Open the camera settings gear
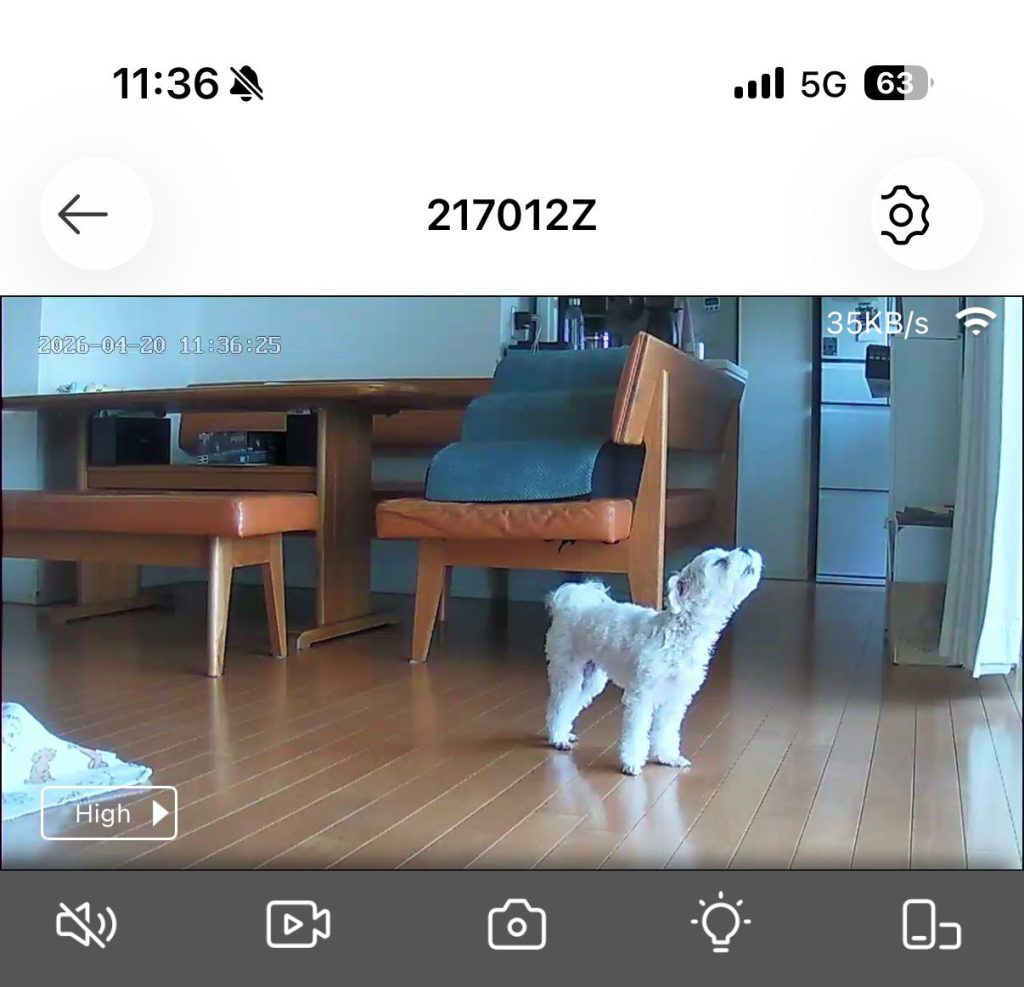This screenshot has height=987, width=1024. tap(904, 214)
